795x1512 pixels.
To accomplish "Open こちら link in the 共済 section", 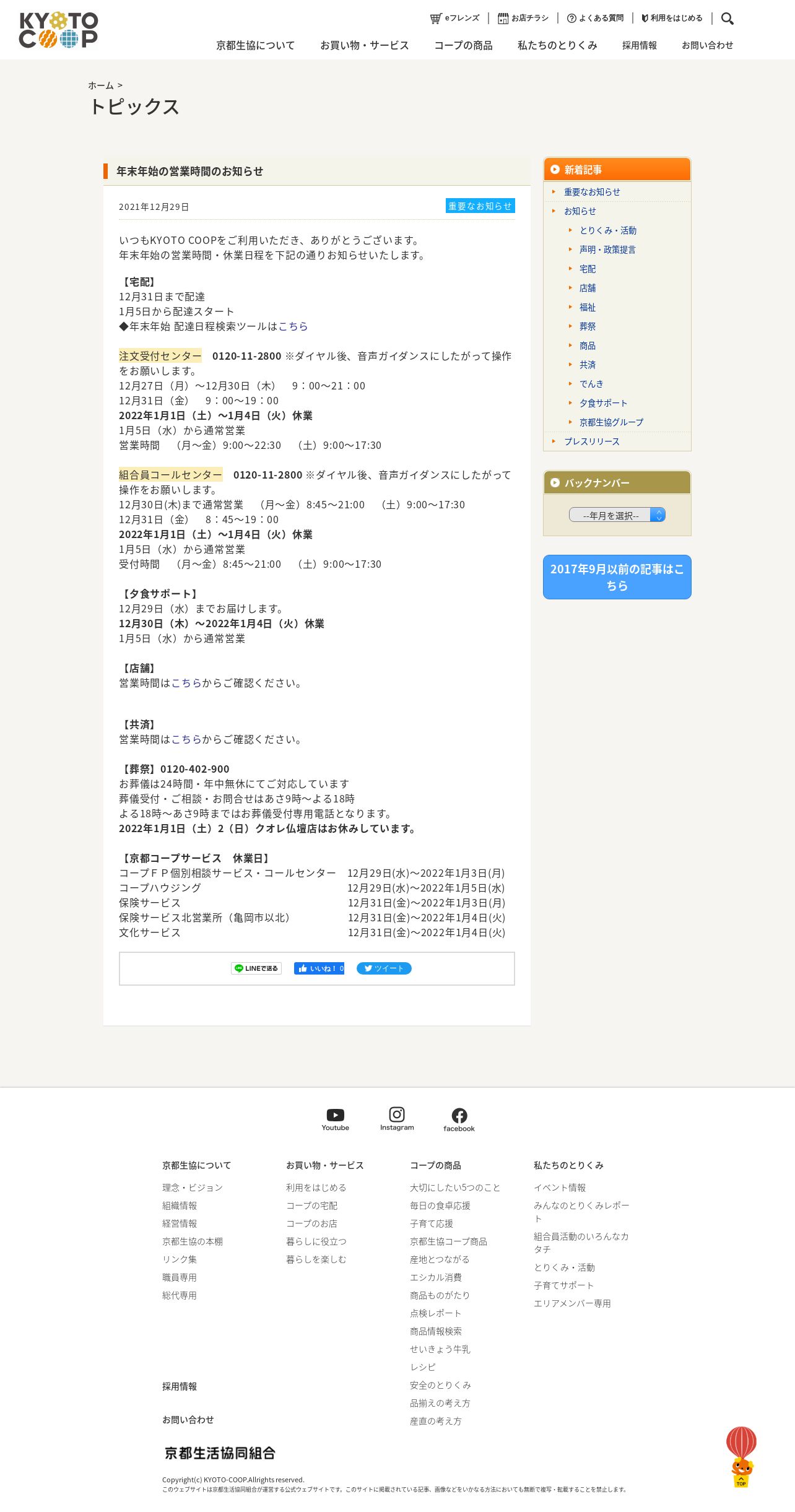I will 186,739.
